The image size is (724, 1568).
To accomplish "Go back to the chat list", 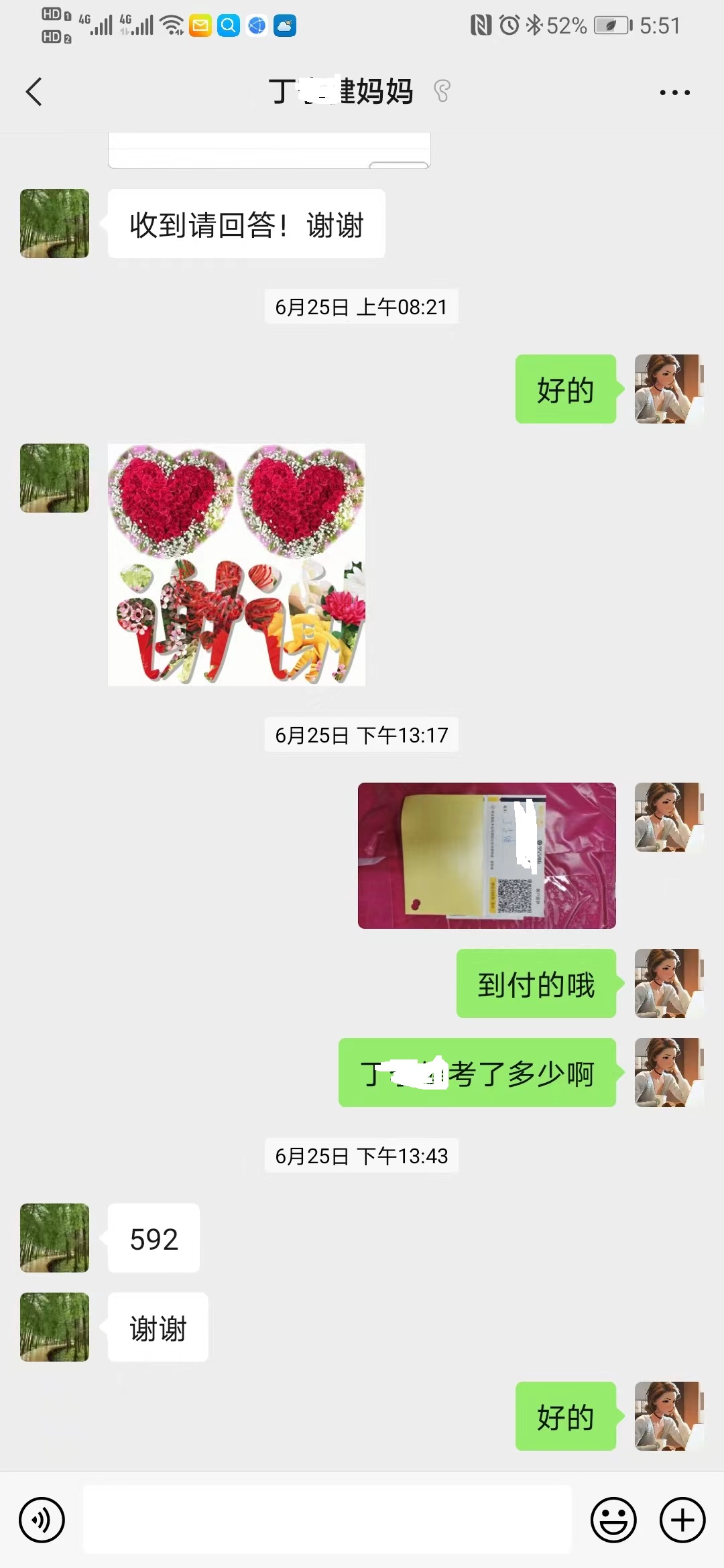I will pos(34,92).
